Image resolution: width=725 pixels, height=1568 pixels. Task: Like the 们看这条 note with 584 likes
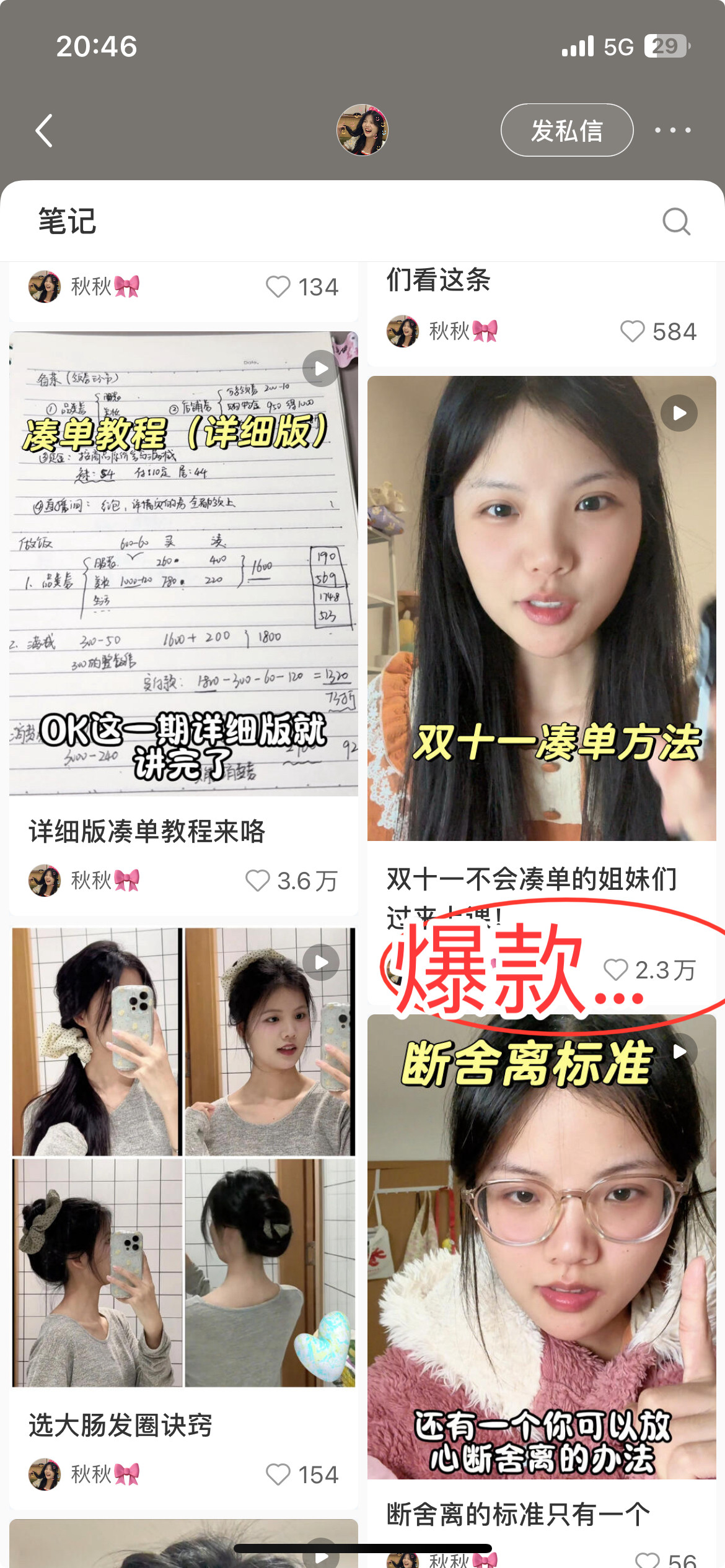click(x=633, y=331)
